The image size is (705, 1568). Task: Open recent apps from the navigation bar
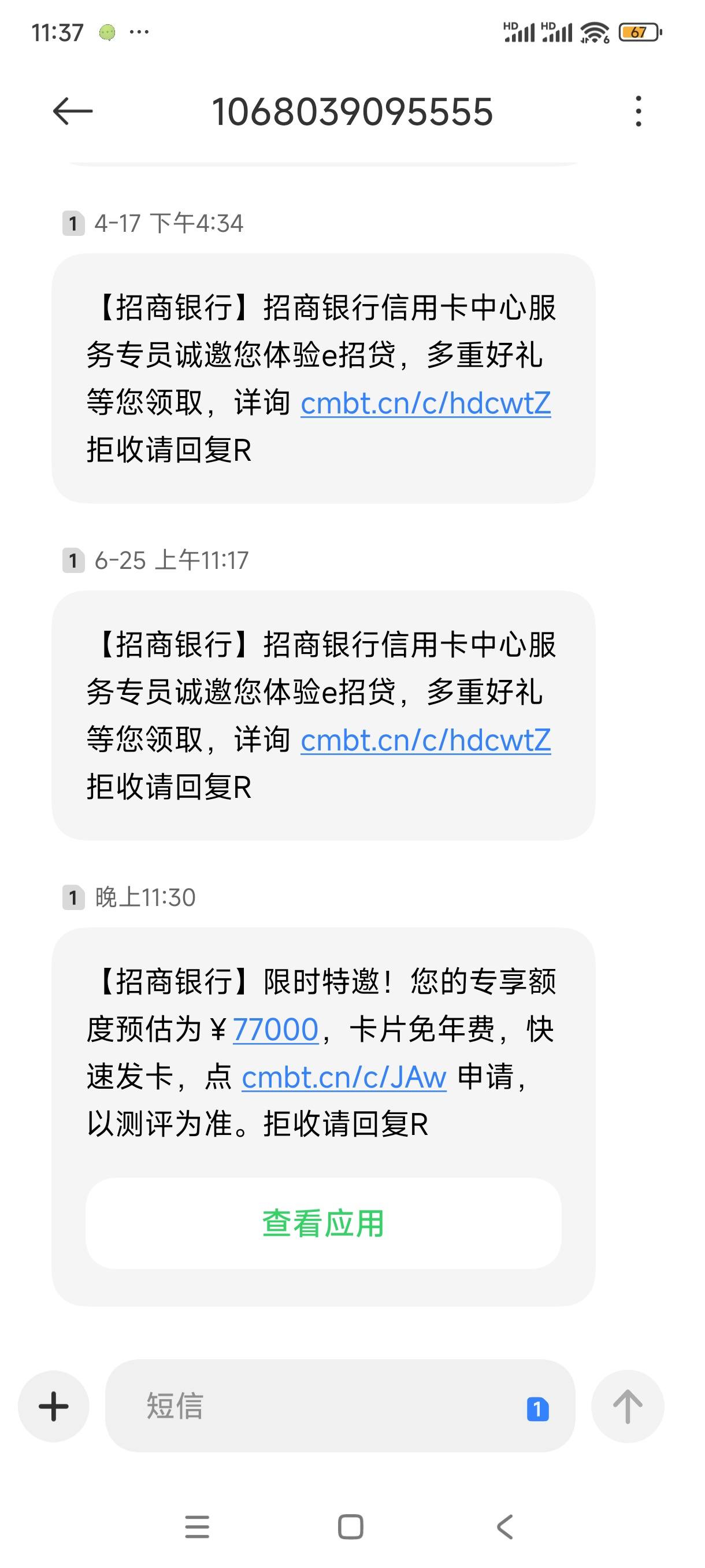pyautogui.click(x=197, y=1527)
